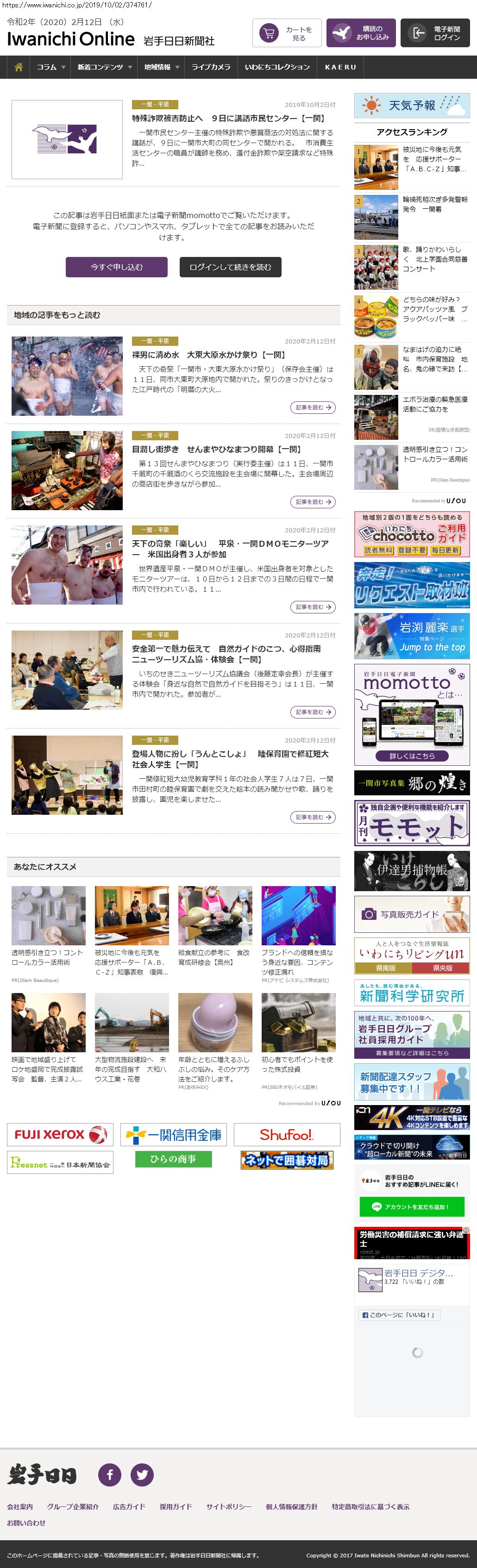Open the Facebook icon in footer

coord(110,1474)
